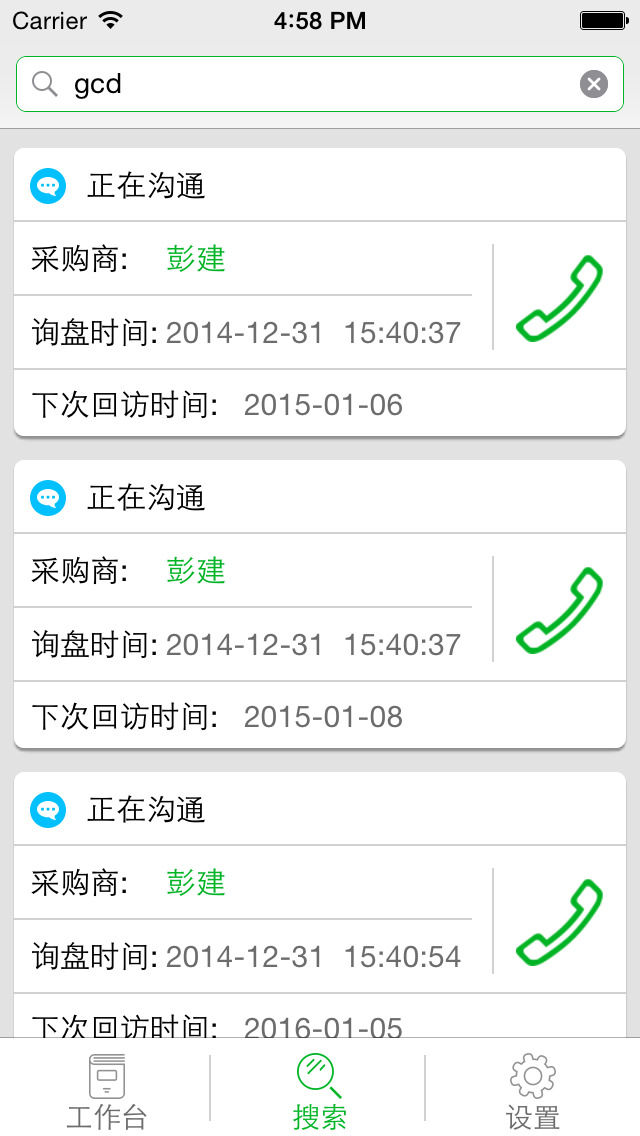
Task: Call the buyer on the 15:40:54 inquiry card
Action: tap(560, 922)
